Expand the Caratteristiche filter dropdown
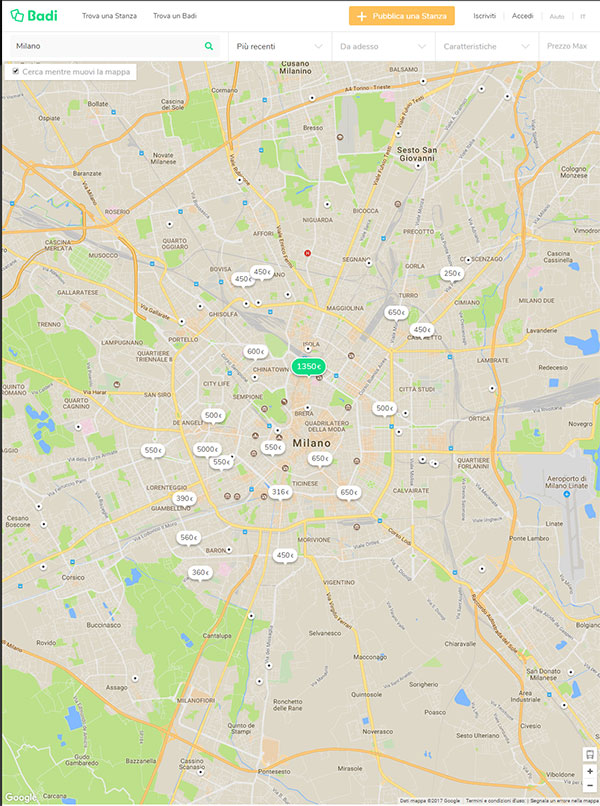Image resolution: width=600 pixels, height=806 pixels. tap(486, 46)
